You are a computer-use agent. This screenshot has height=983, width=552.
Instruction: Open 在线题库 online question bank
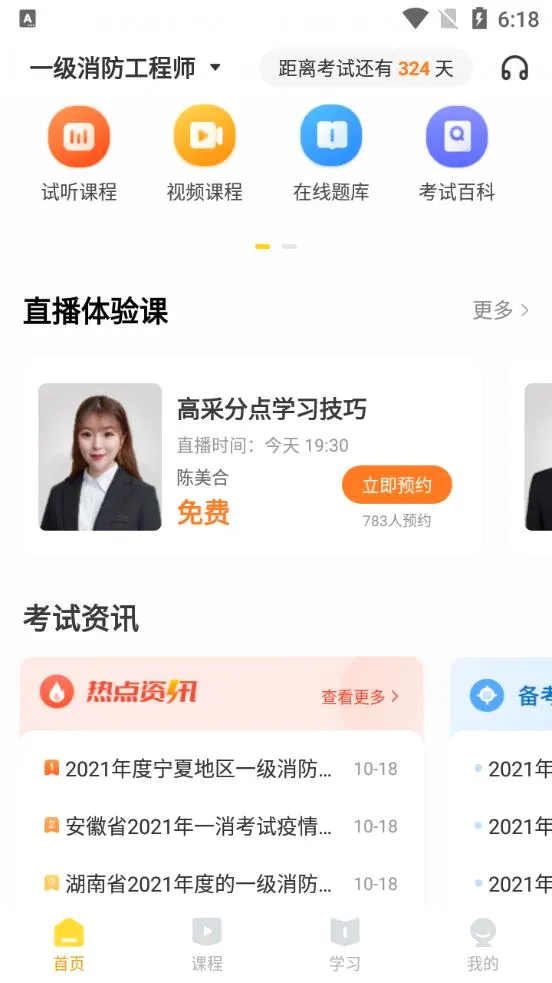[331, 154]
